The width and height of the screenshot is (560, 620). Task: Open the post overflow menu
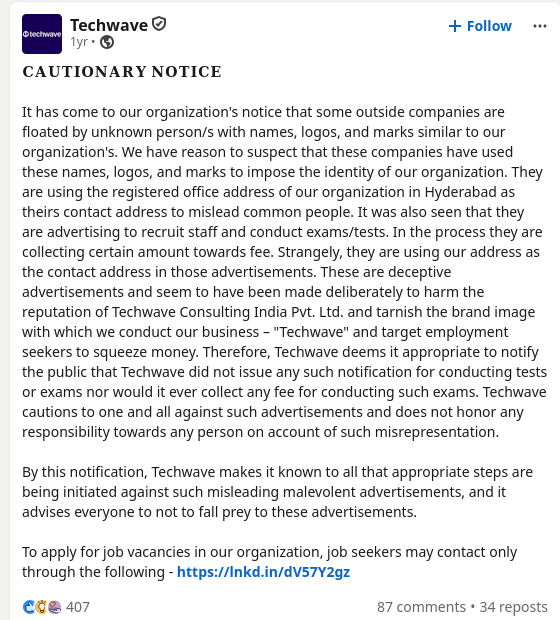point(540,26)
